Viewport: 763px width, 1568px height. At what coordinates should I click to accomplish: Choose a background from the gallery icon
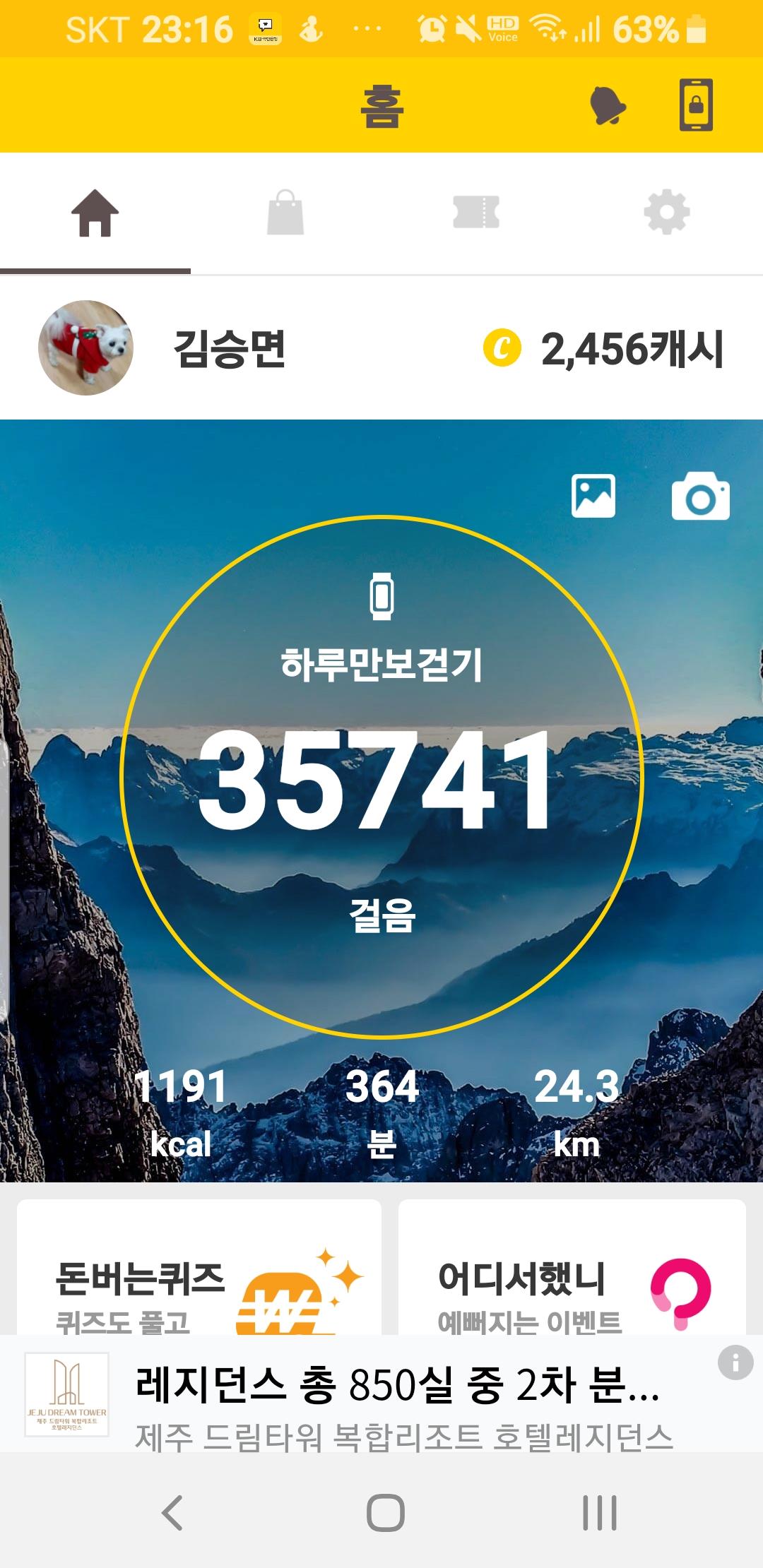tap(593, 497)
